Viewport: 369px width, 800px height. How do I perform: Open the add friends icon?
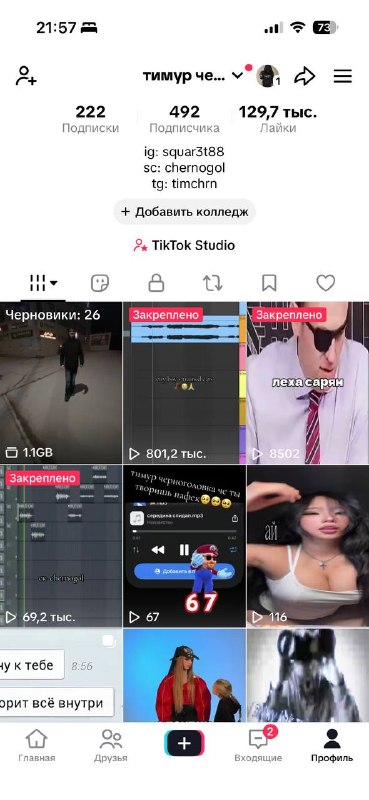[26, 76]
